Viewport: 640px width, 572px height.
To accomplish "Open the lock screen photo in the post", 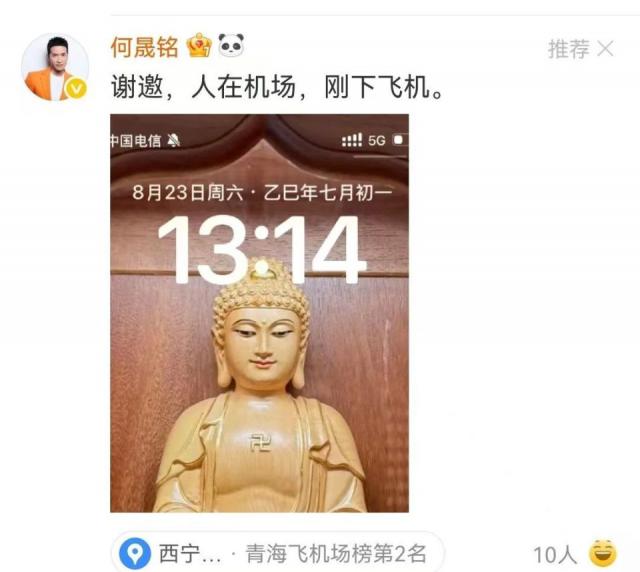I will pos(259,313).
